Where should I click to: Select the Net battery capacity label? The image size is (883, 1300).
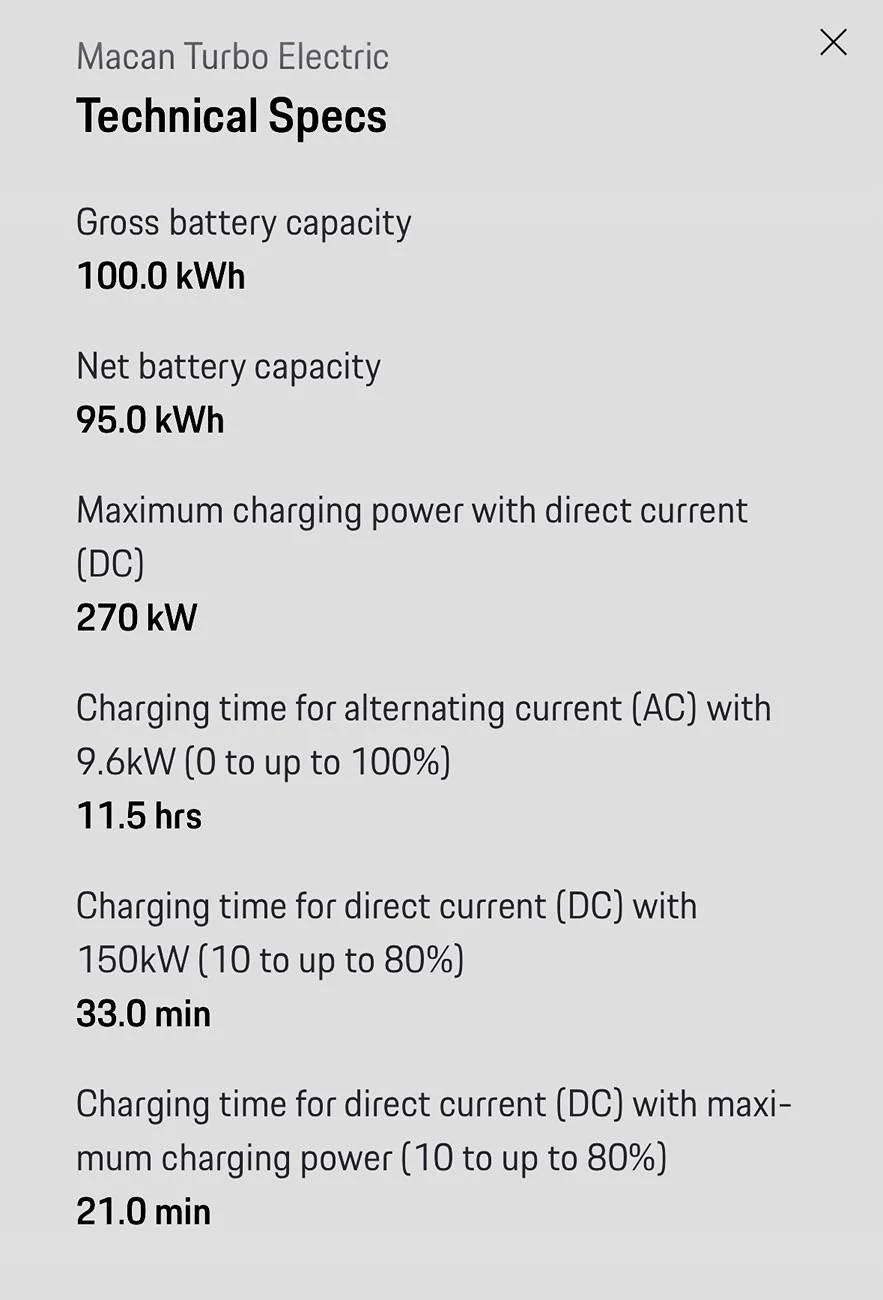(228, 367)
